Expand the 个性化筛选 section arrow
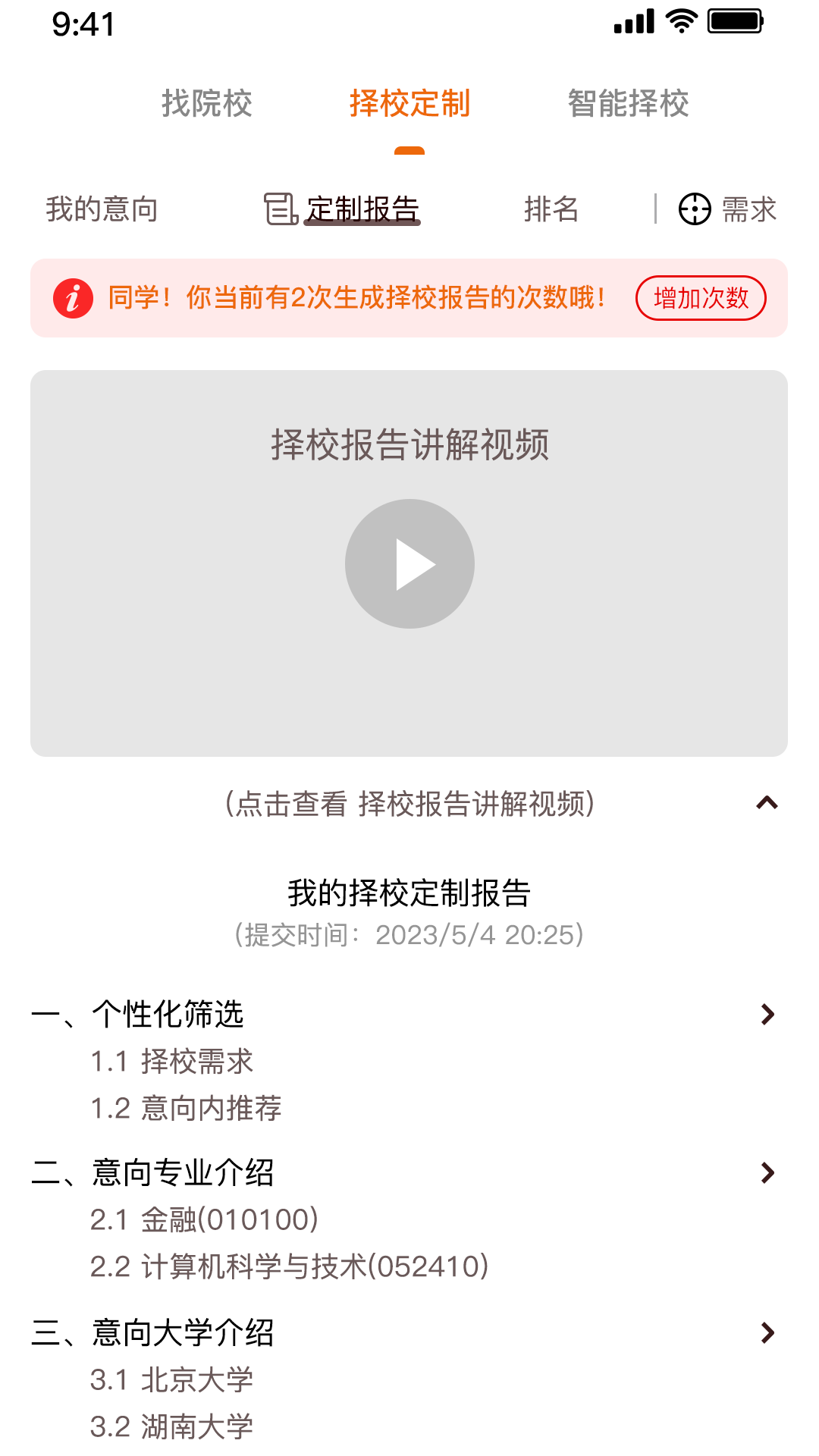The height and width of the screenshot is (1456, 819). click(x=766, y=1014)
